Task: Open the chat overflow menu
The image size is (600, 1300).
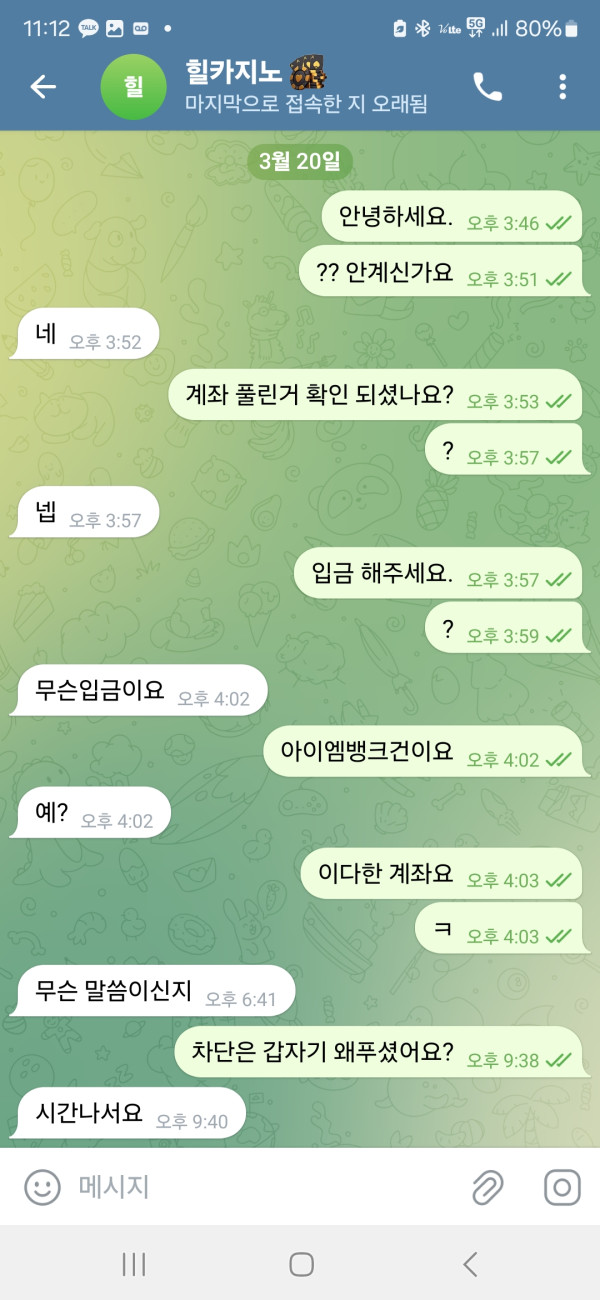Action: (x=563, y=87)
